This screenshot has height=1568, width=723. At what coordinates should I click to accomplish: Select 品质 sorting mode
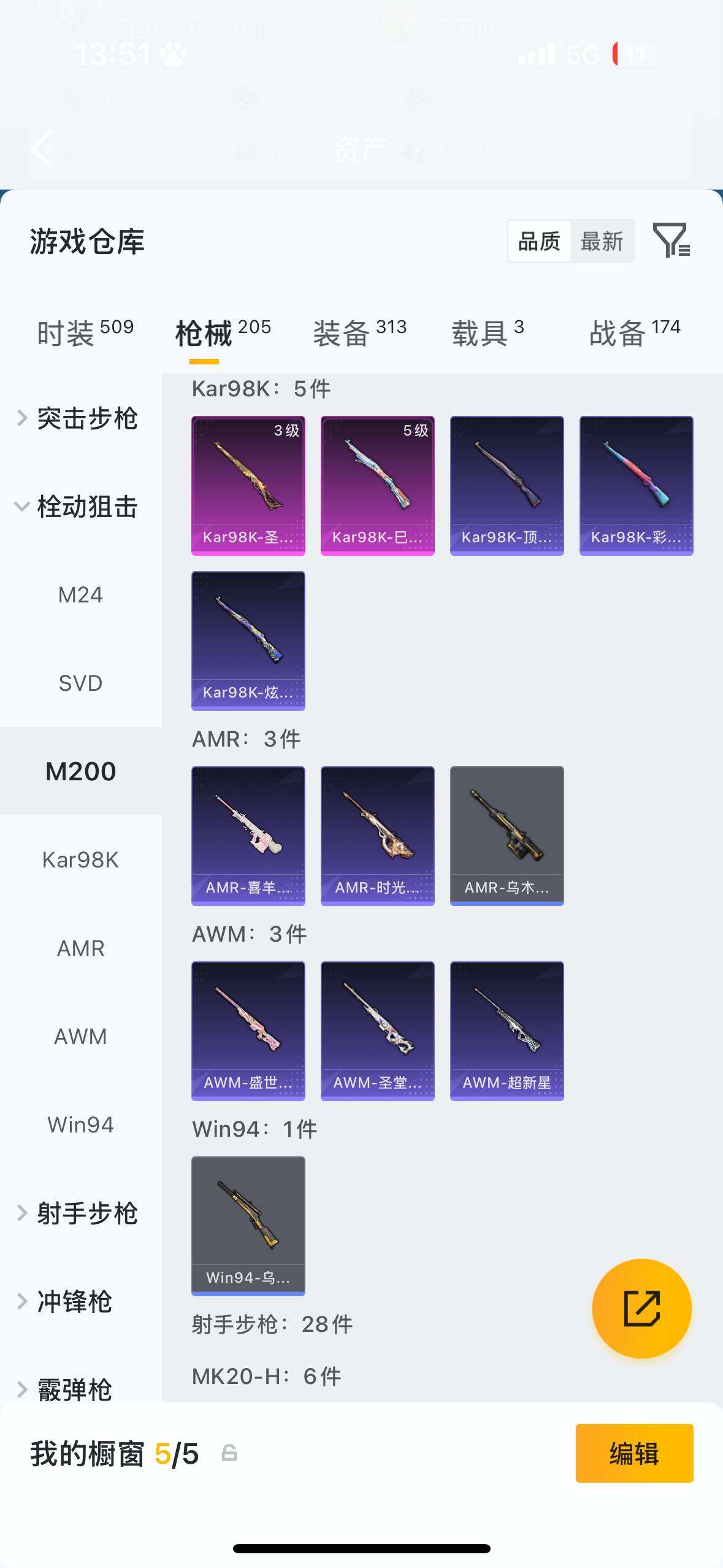538,240
